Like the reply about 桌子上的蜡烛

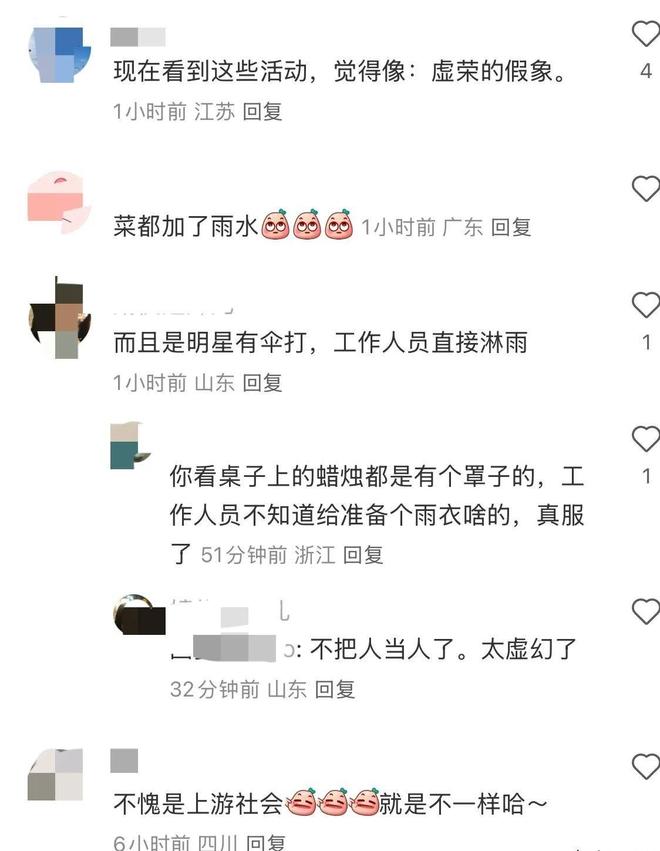coord(646,439)
